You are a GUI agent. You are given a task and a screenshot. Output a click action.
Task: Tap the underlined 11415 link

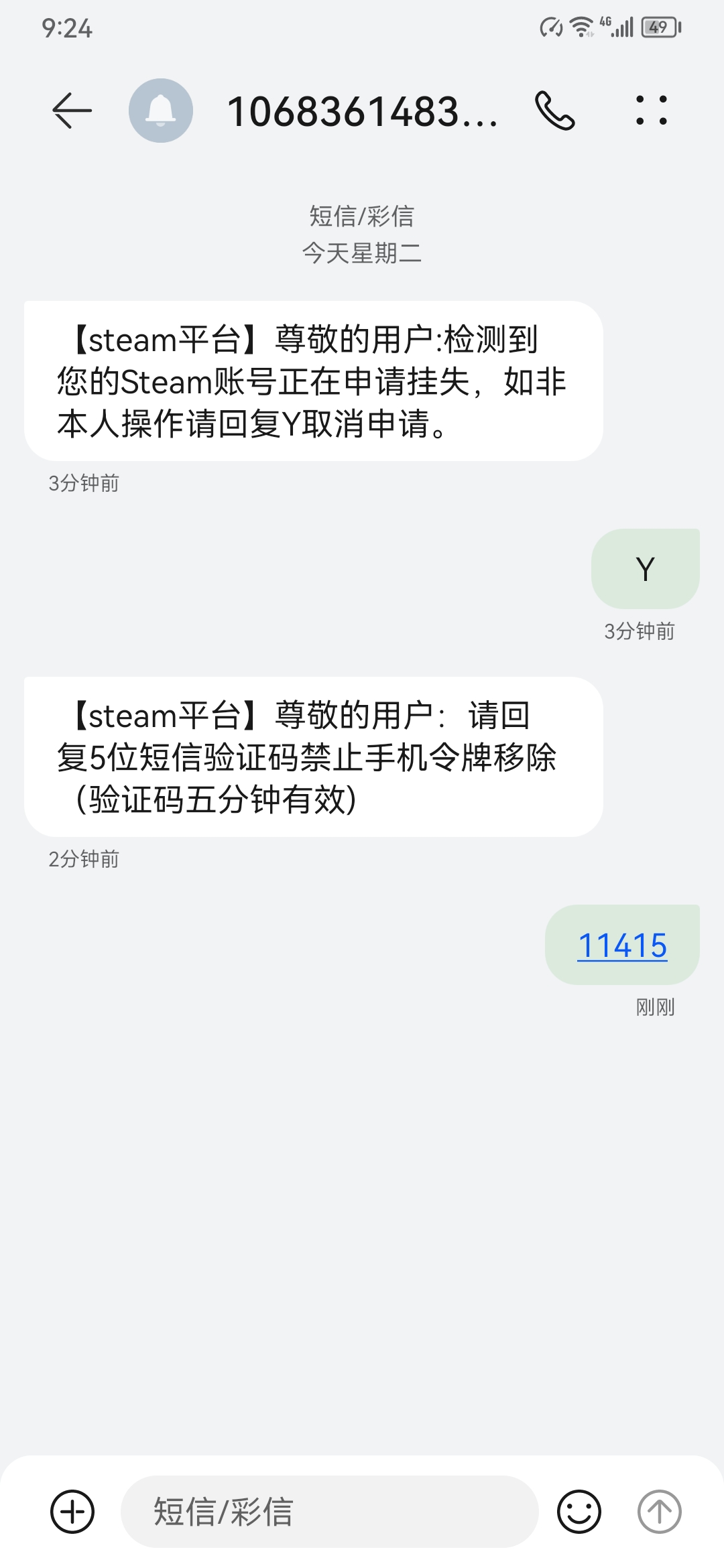(622, 945)
